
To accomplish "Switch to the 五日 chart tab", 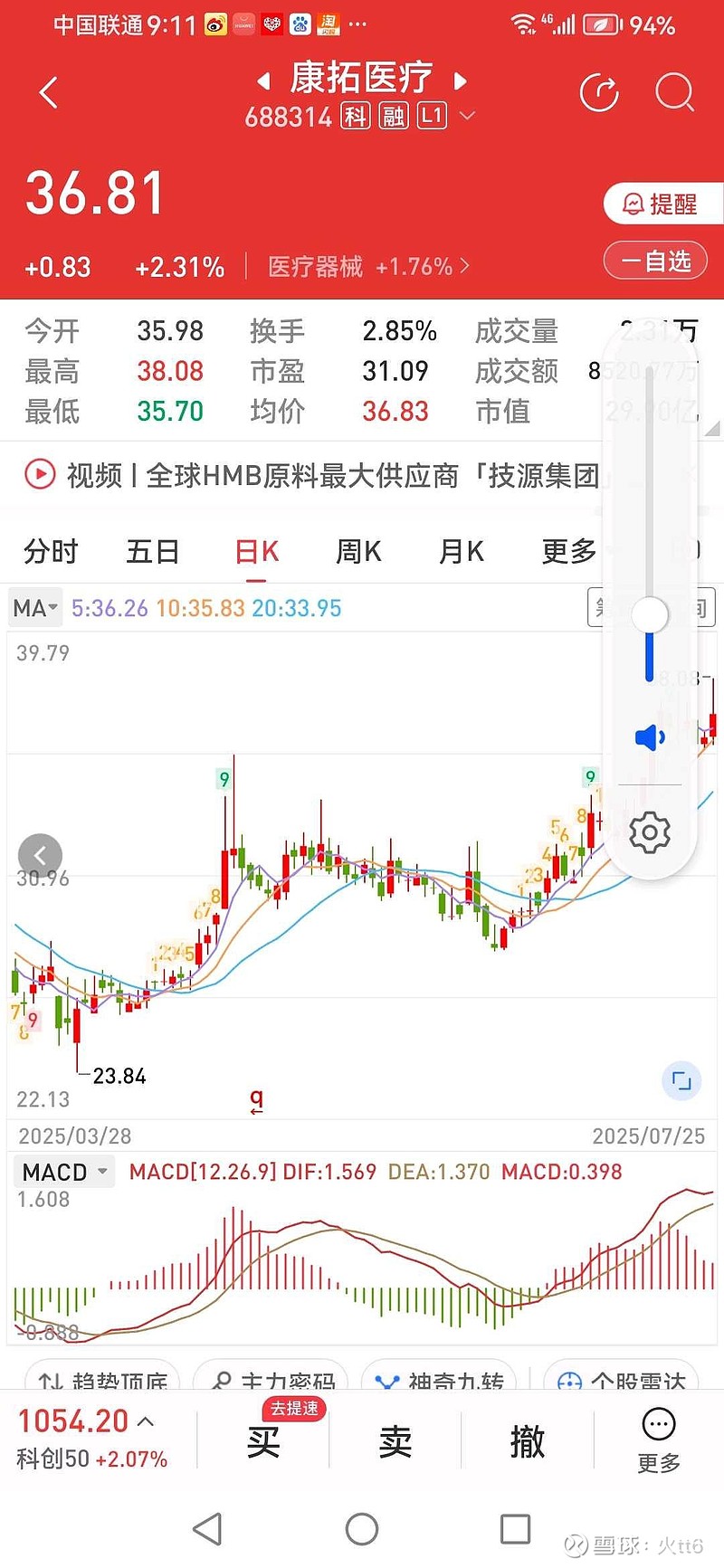I will (152, 551).
